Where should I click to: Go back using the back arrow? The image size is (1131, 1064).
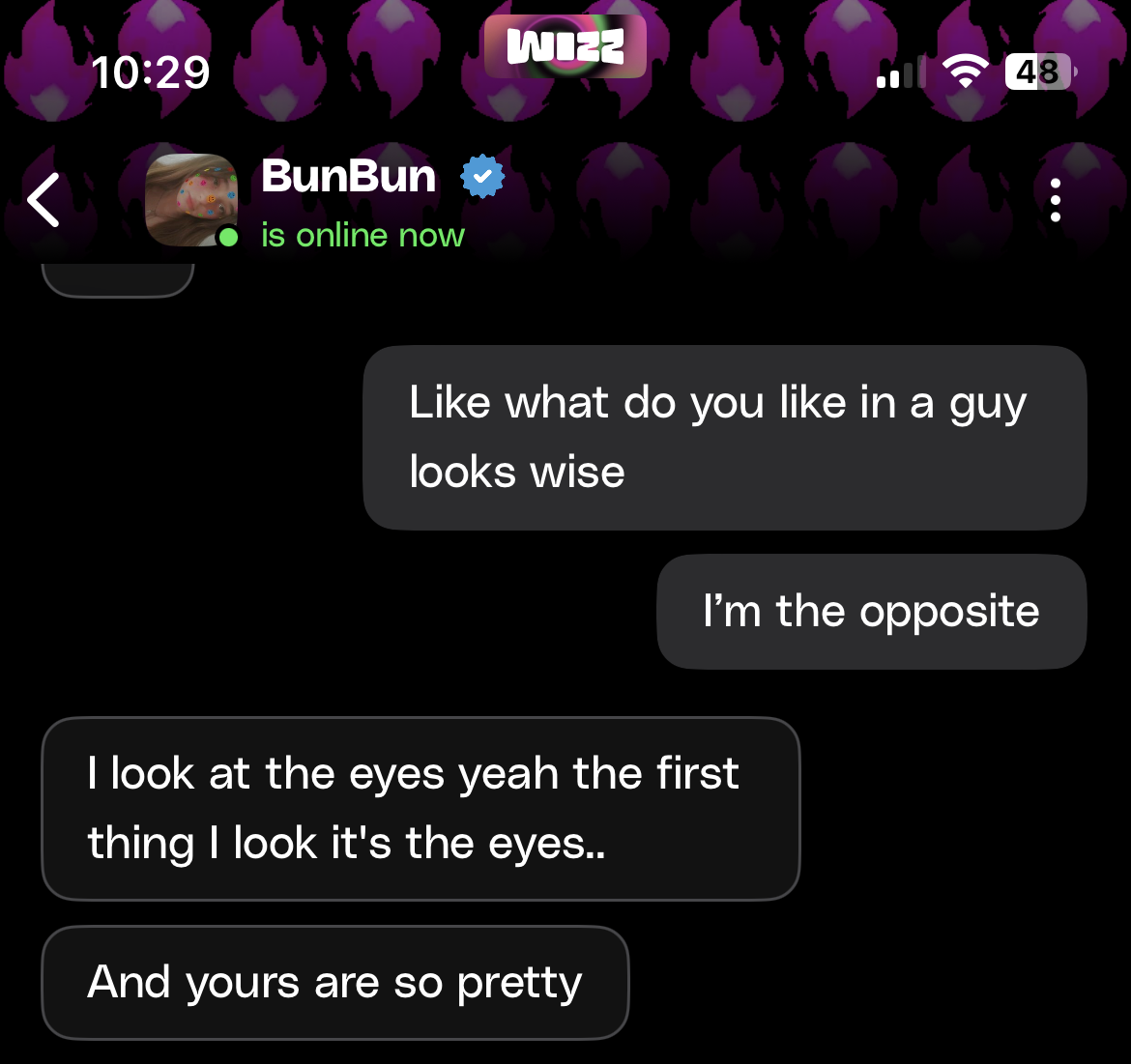(44, 200)
